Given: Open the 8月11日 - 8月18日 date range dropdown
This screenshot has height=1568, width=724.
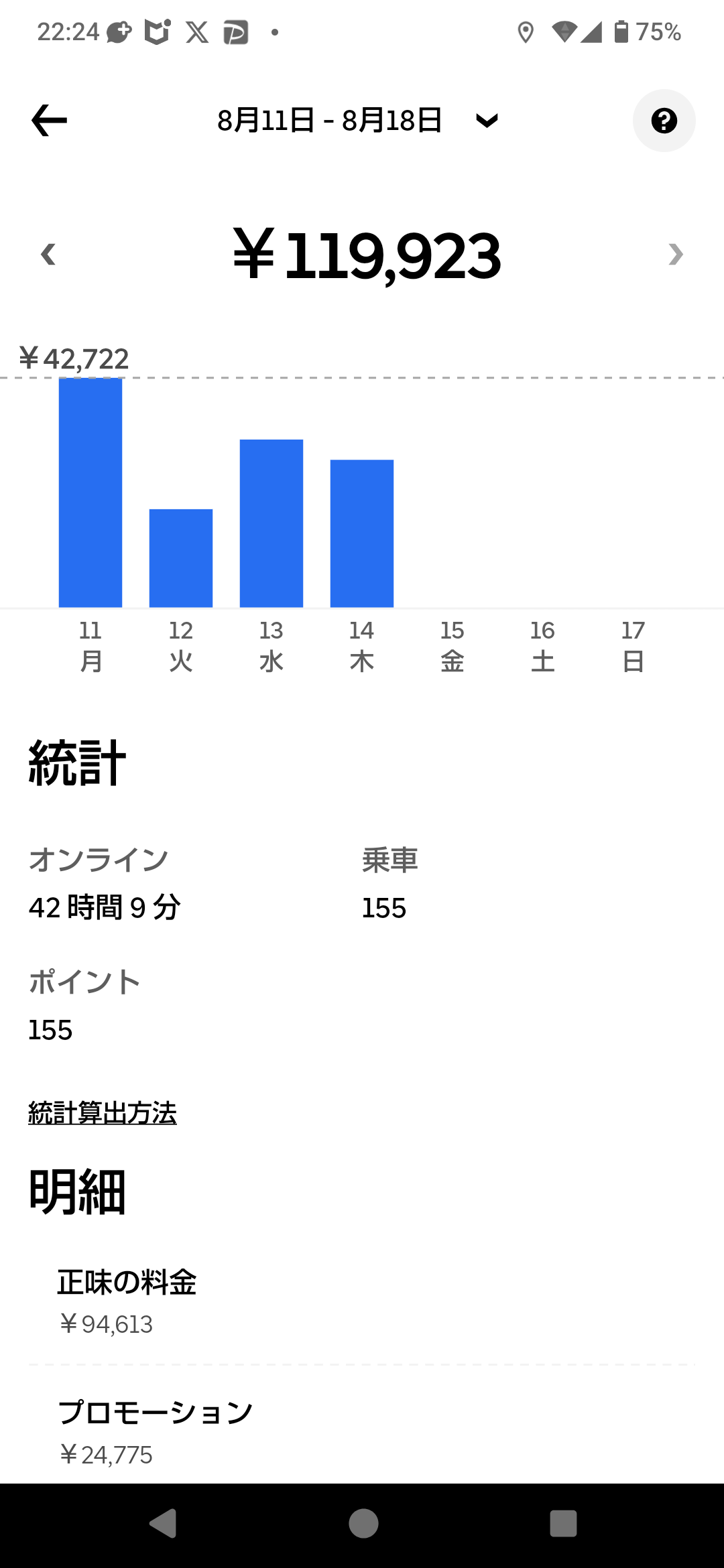Looking at the screenshot, I should coord(357,121).
